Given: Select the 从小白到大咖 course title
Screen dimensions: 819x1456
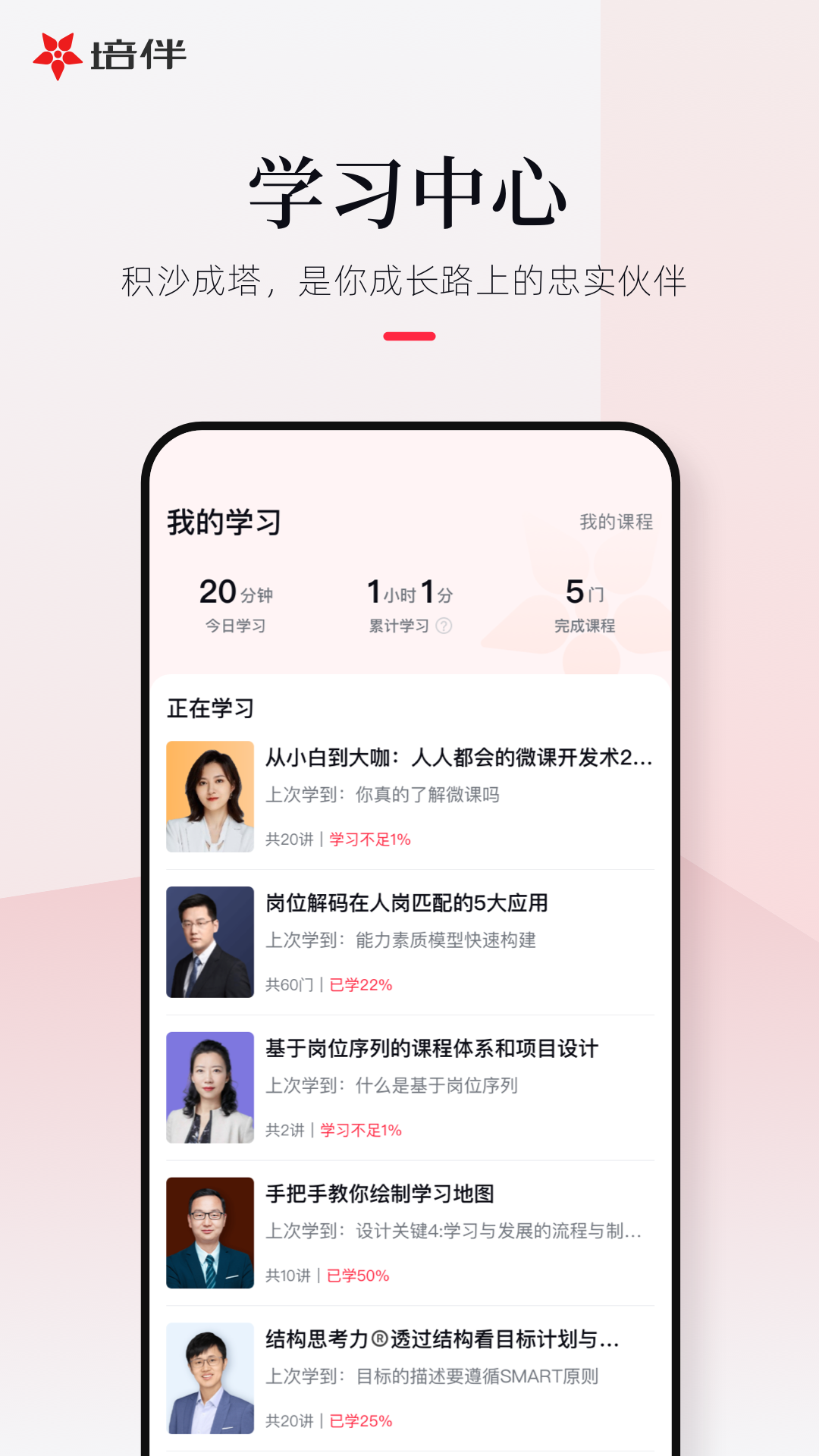Looking at the screenshot, I should tap(459, 758).
